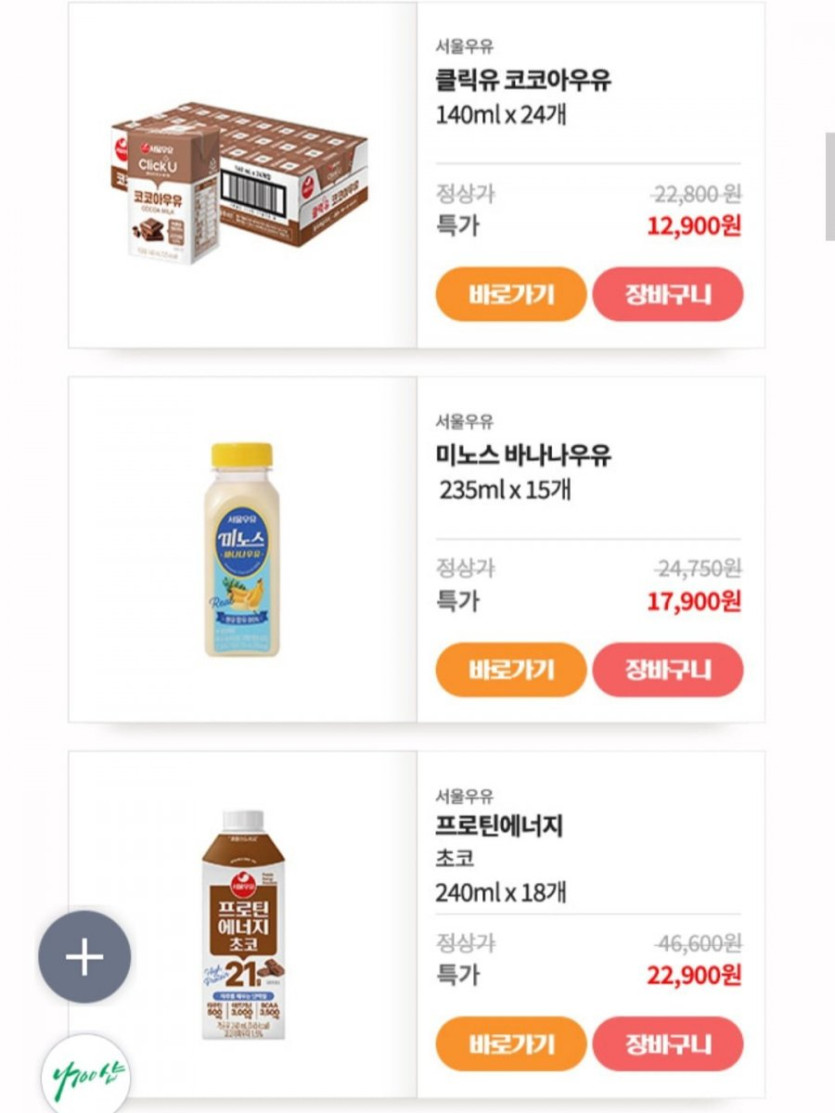Image resolution: width=835 pixels, height=1113 pixels.
Task: Add 클릭유 코코아우유 to 장바구니
Action: [668, 294]
